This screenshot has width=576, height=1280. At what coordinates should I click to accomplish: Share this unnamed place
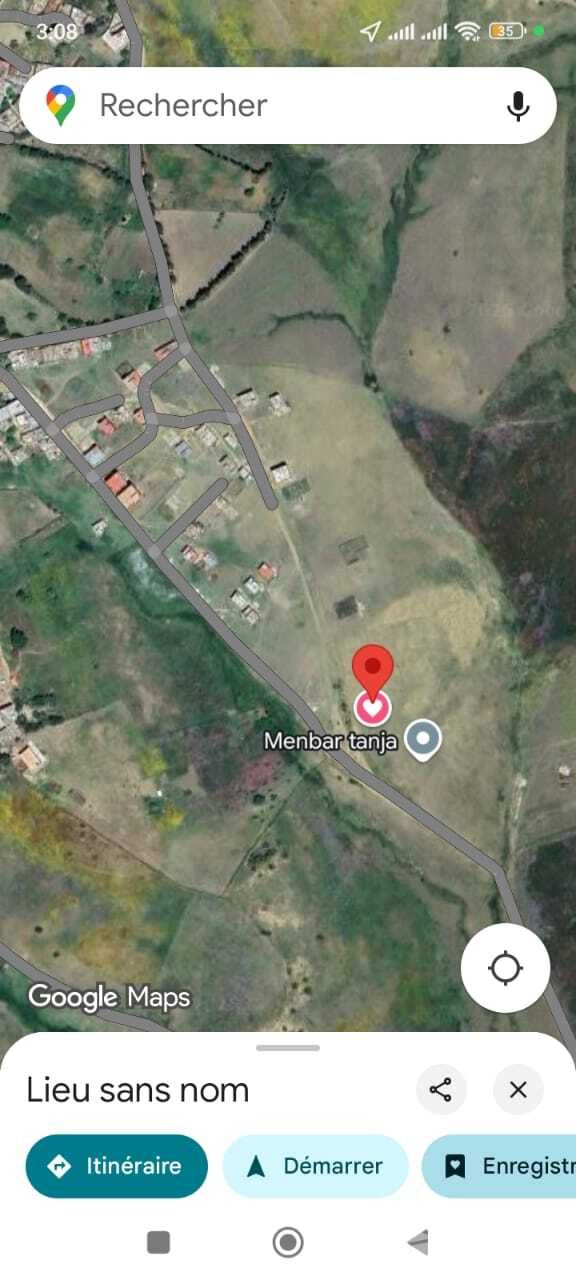[441, 1089]
